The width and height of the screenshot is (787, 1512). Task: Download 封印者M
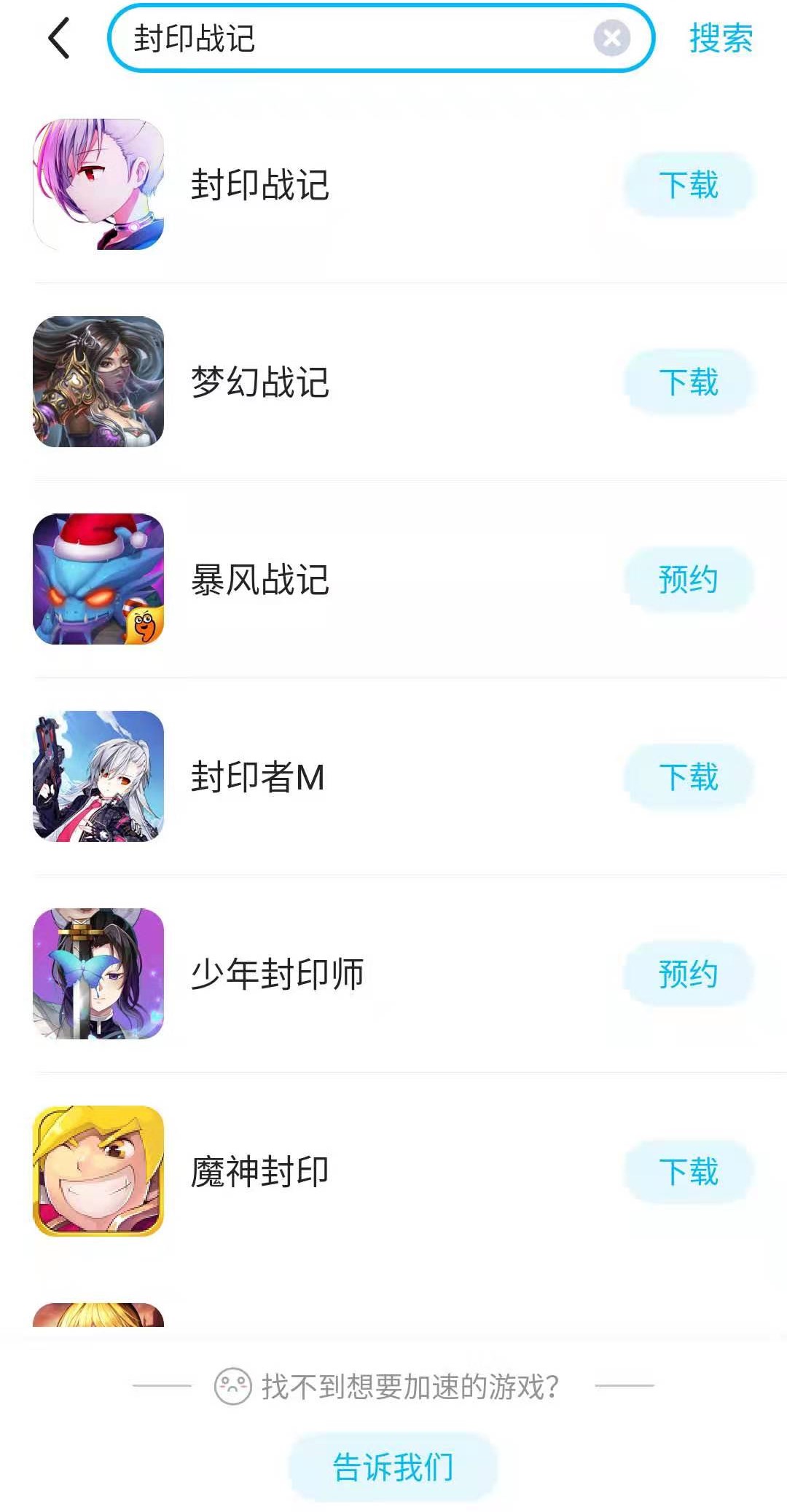pos(689,777)
